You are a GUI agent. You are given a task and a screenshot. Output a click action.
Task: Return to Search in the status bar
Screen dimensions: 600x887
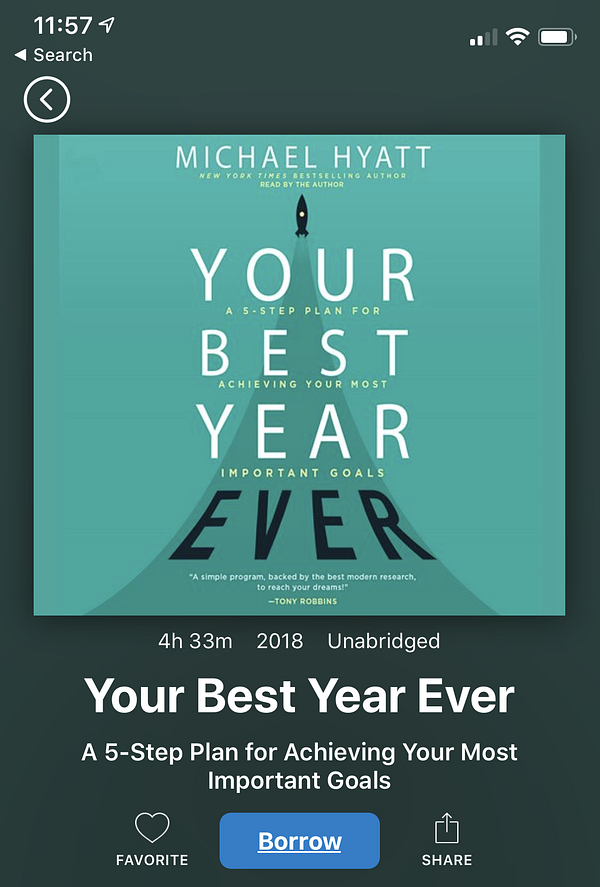click(53, 55)
